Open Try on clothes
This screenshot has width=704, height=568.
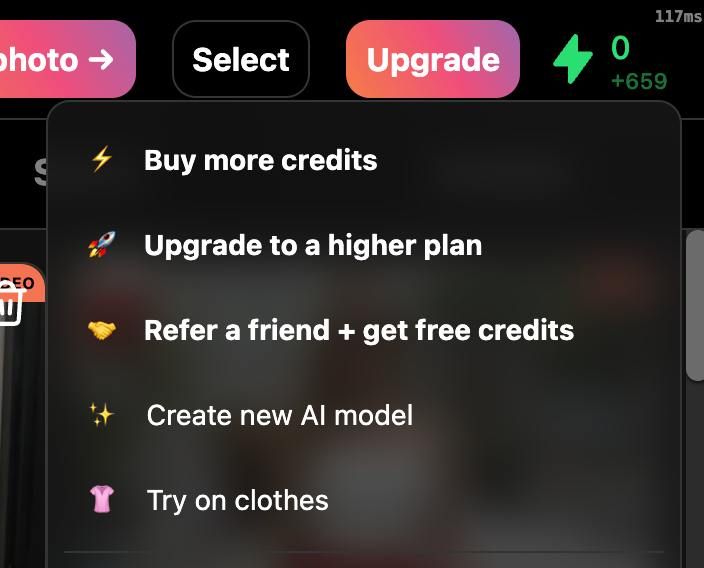(x=237, y=500)
